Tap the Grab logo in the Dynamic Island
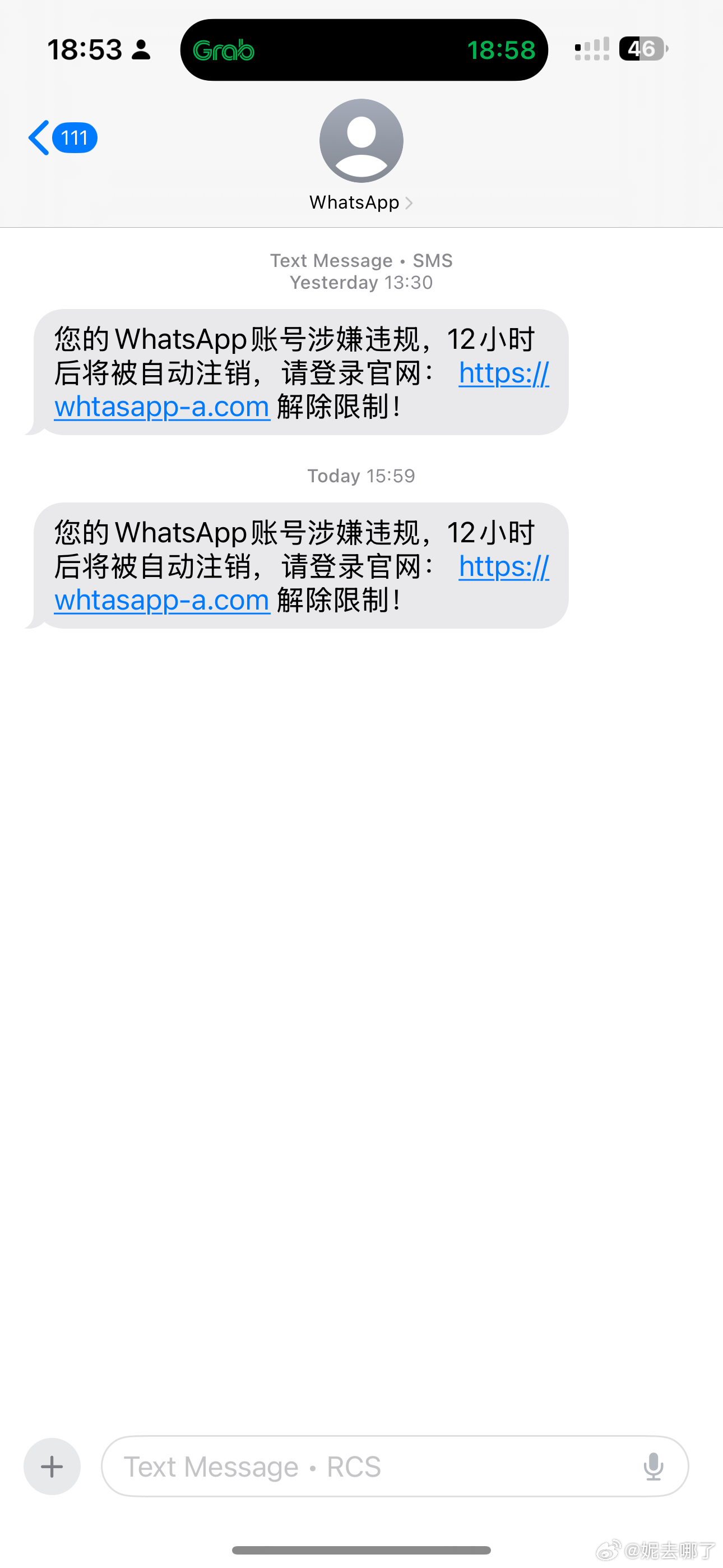Viewport: 723px width, 1568px height. [x=225, y=49]
